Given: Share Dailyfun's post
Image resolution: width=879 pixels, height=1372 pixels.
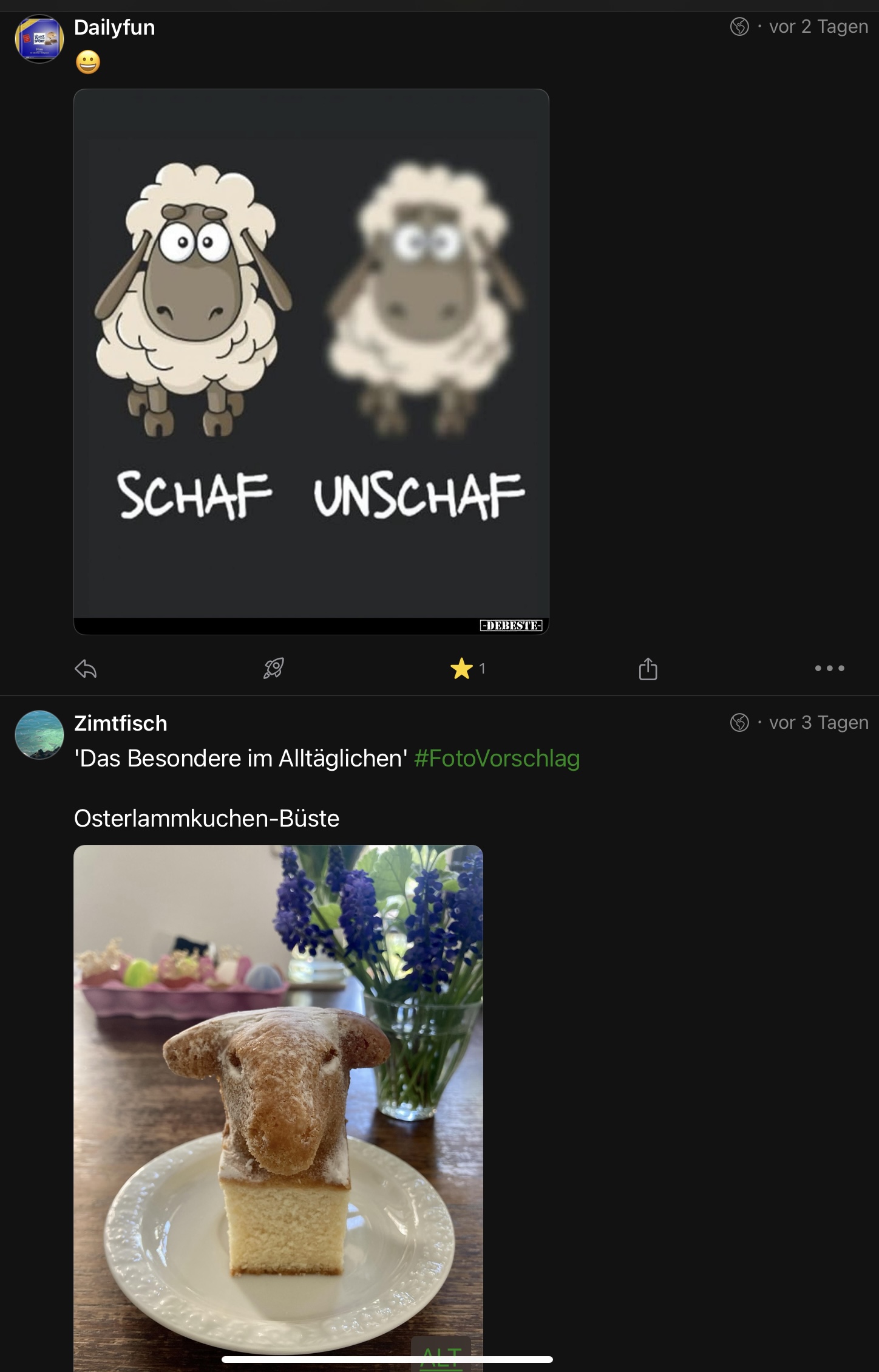Looking at the screenshot, I should 648,669.
